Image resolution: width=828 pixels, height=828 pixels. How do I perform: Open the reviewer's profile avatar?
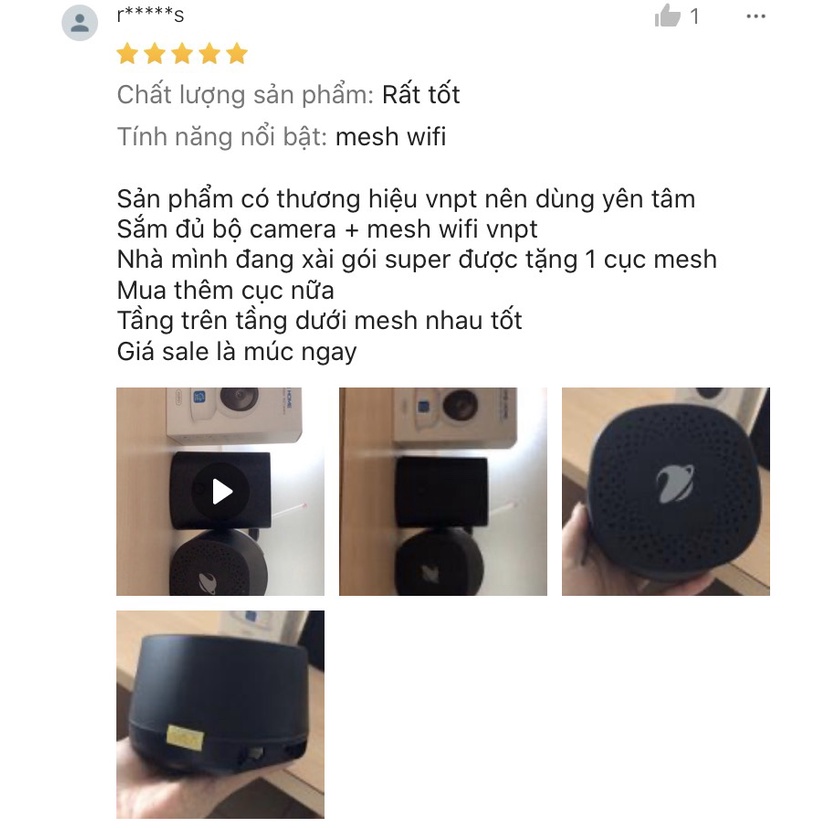pyautogui.click(x=80, y=22)
